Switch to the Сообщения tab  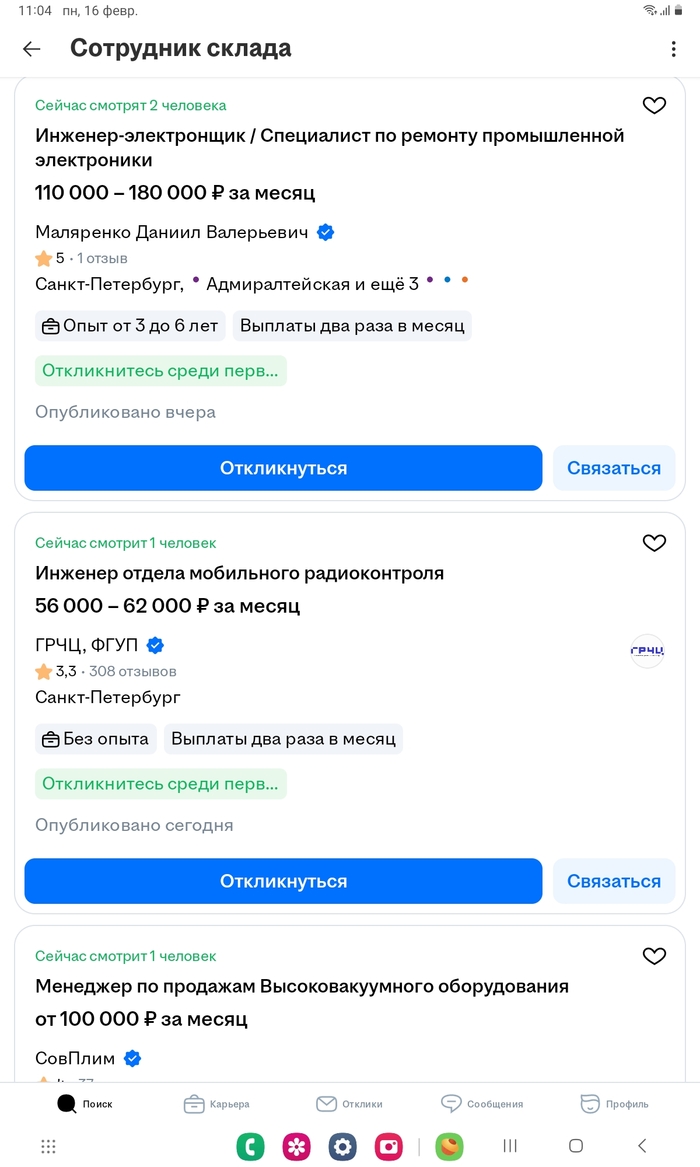point(482,1104)
